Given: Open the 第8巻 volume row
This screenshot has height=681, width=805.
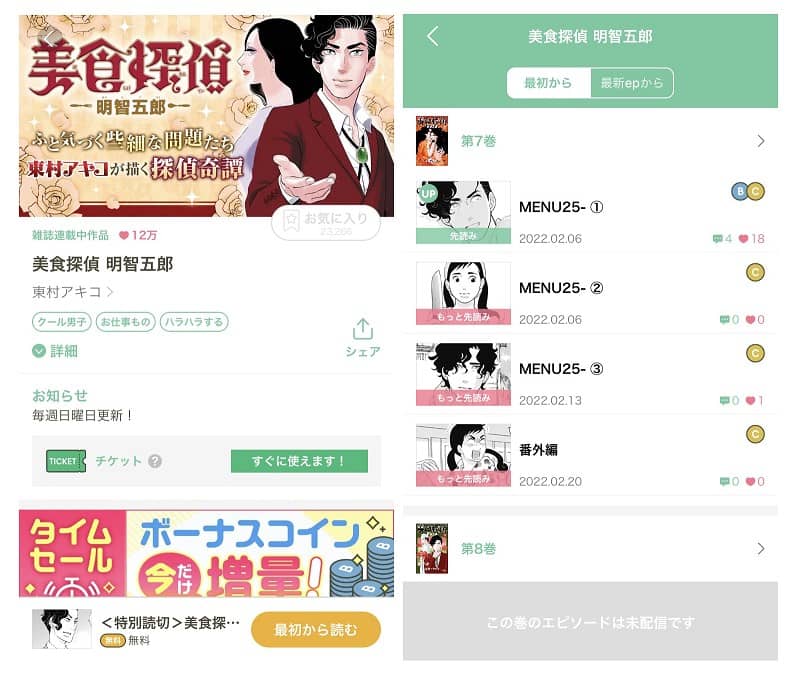Looking at the screenshot, I should point(590,549).
